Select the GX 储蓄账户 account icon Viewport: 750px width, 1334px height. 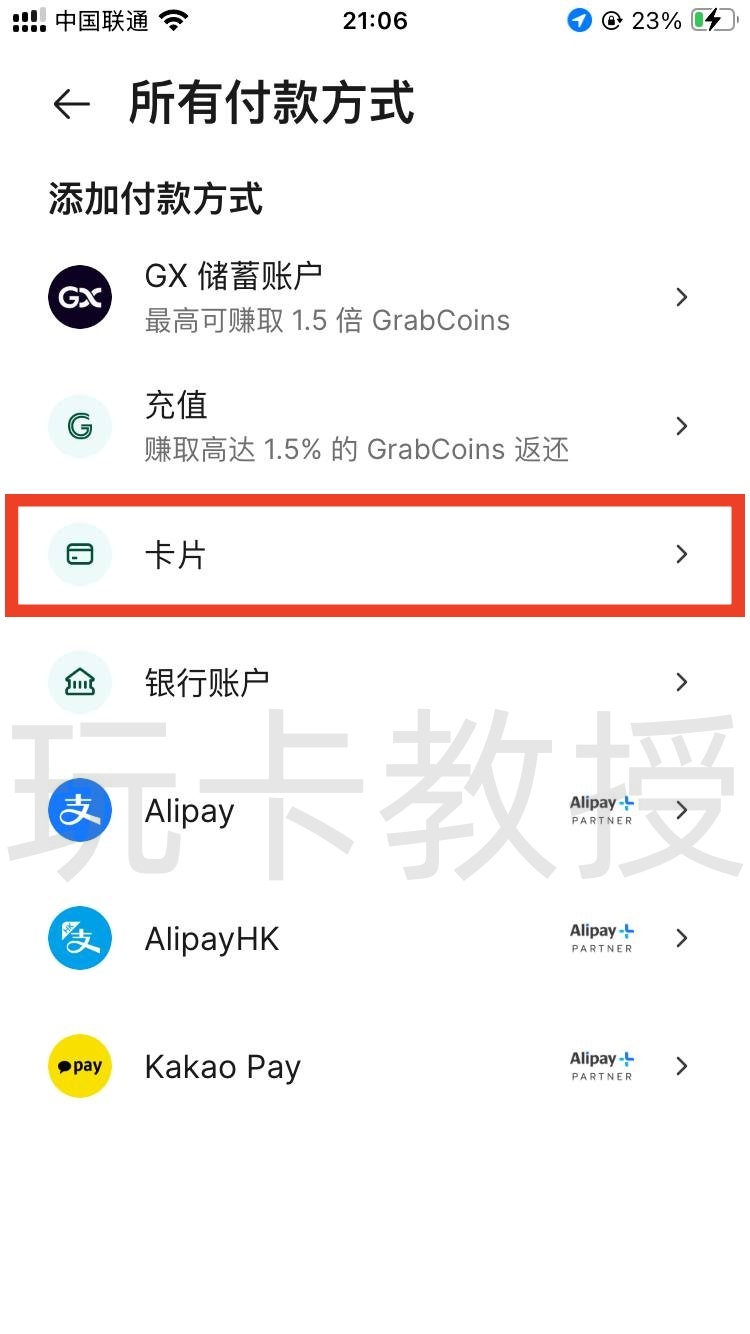tap(80, 296)
